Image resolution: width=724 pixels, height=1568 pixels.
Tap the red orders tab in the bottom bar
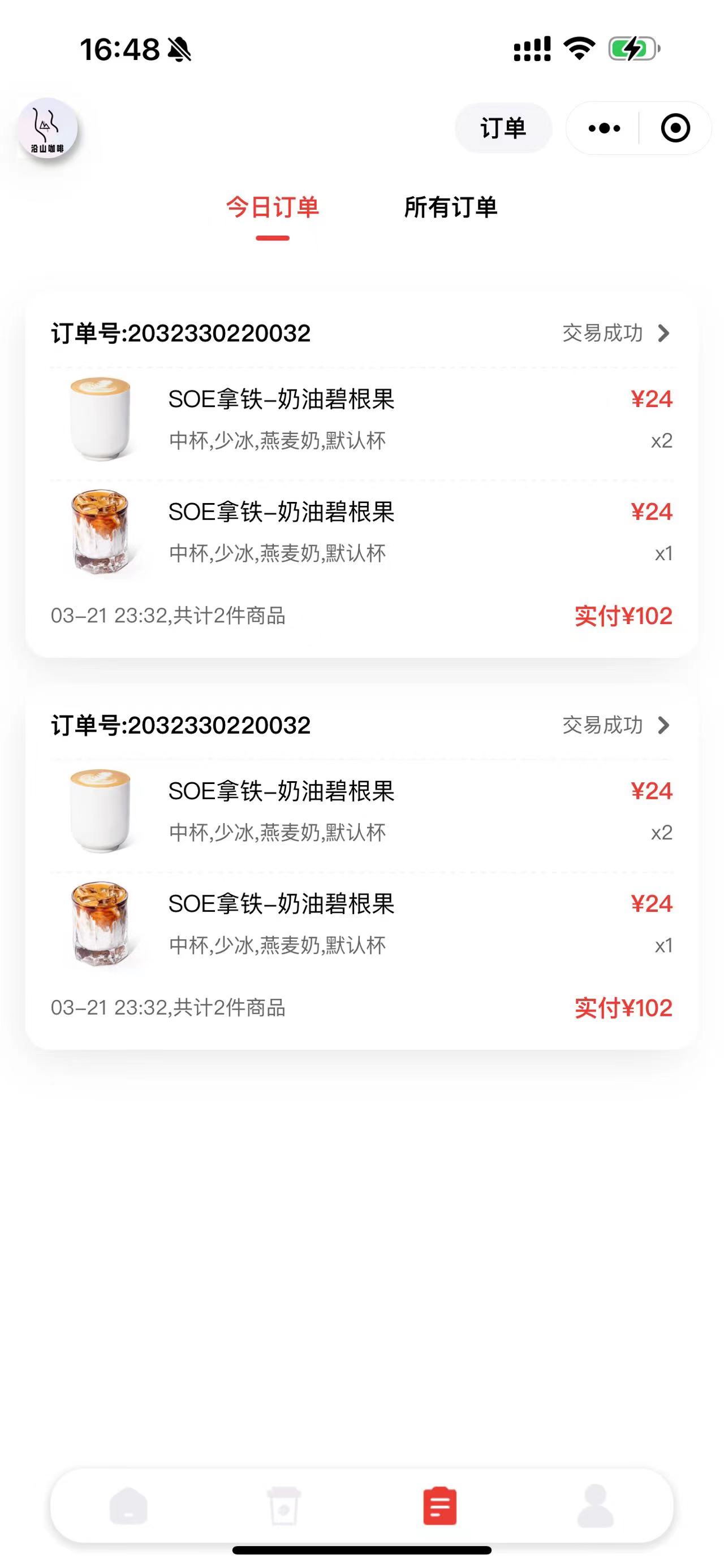pos(439,1505)
